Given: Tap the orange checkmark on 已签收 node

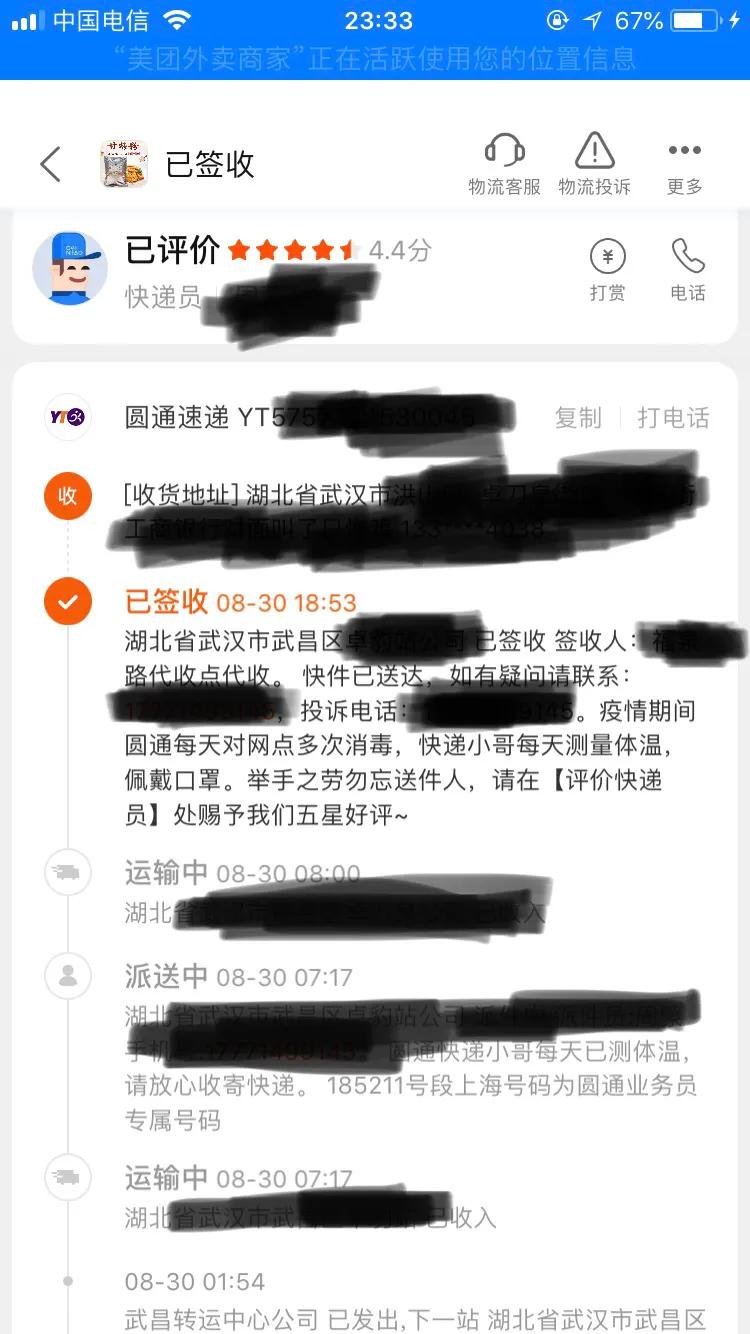Looking at the screenshot, I should click(67, 602).
